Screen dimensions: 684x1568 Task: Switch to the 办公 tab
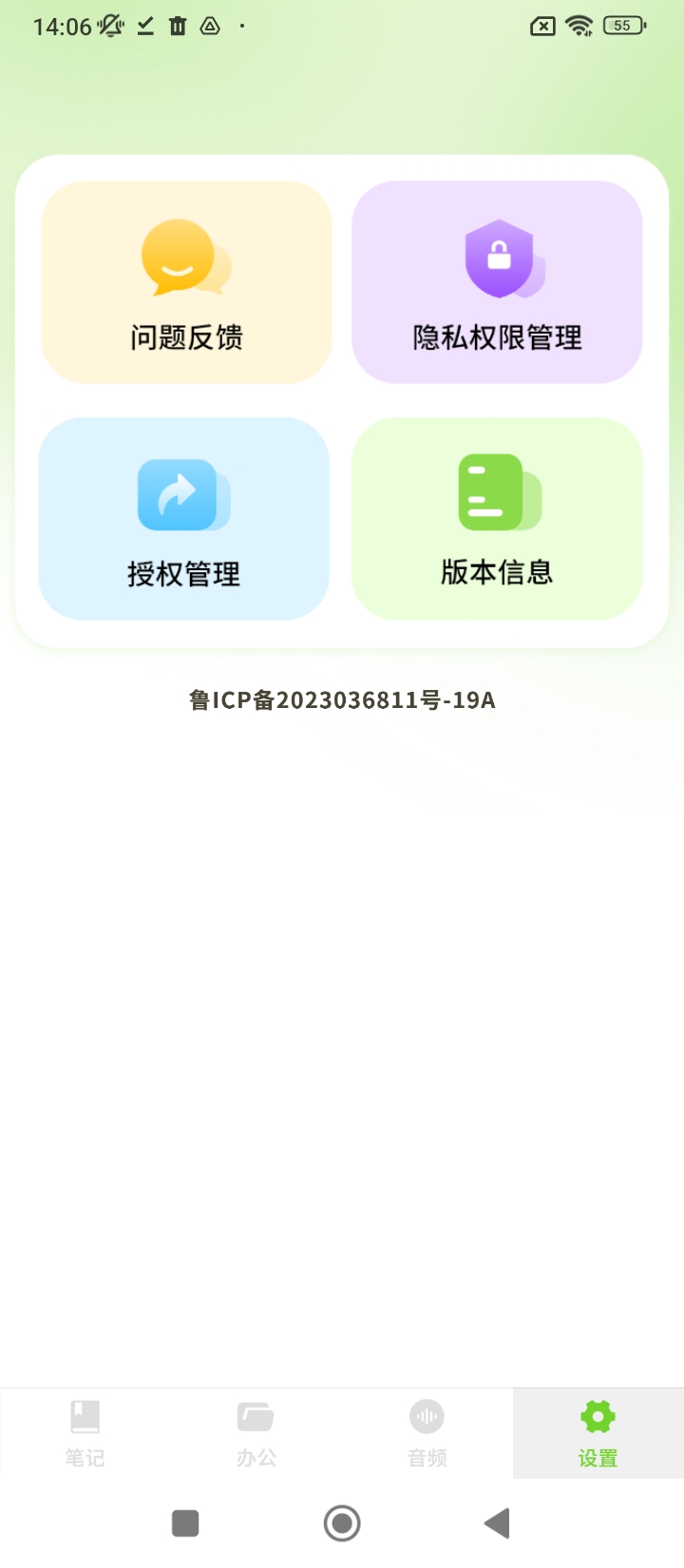coord(256,1433)
